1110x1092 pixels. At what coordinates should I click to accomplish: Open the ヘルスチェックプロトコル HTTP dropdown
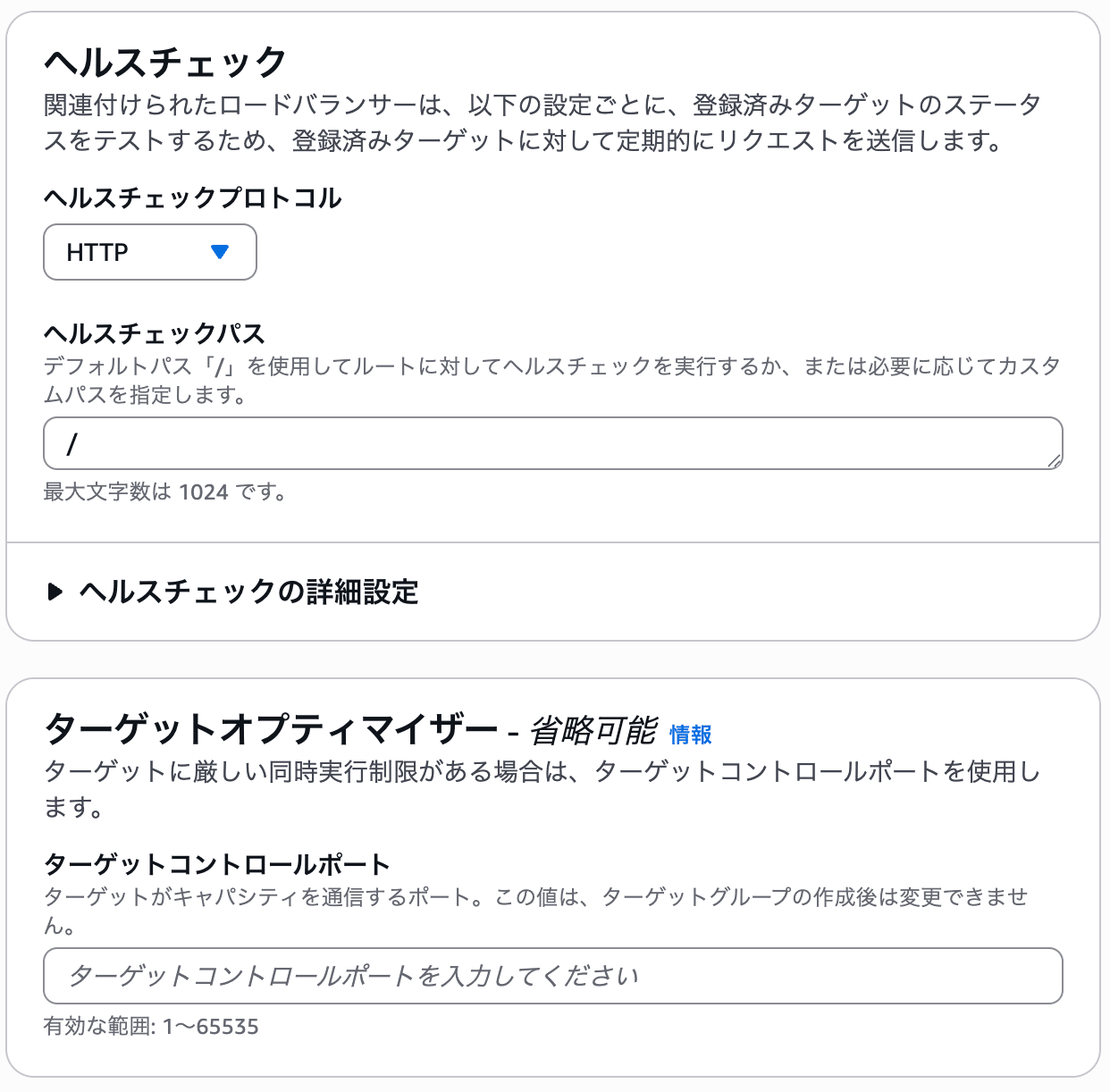pos(150,252)
